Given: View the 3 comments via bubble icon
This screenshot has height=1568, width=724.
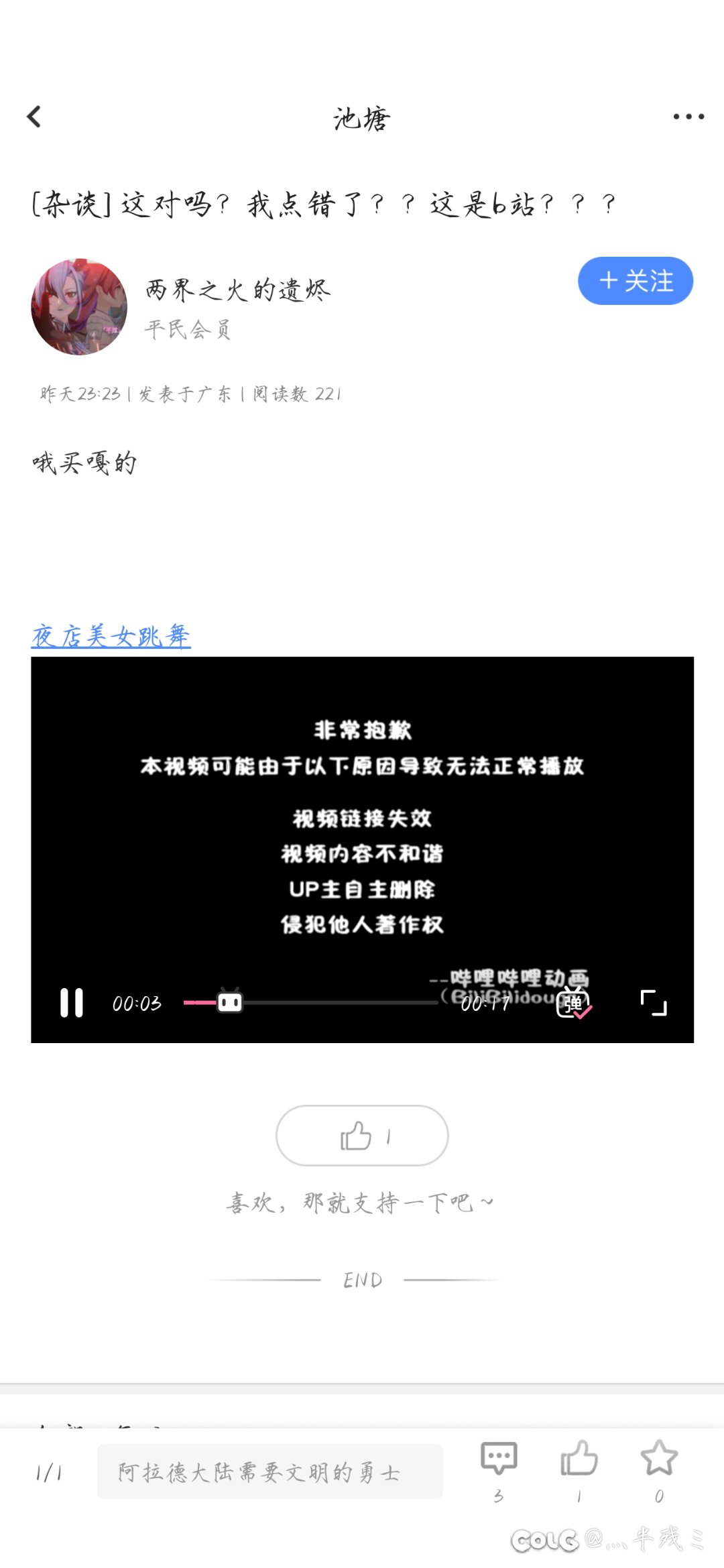Looking at the screenshot, I should tap(499, 1459).
